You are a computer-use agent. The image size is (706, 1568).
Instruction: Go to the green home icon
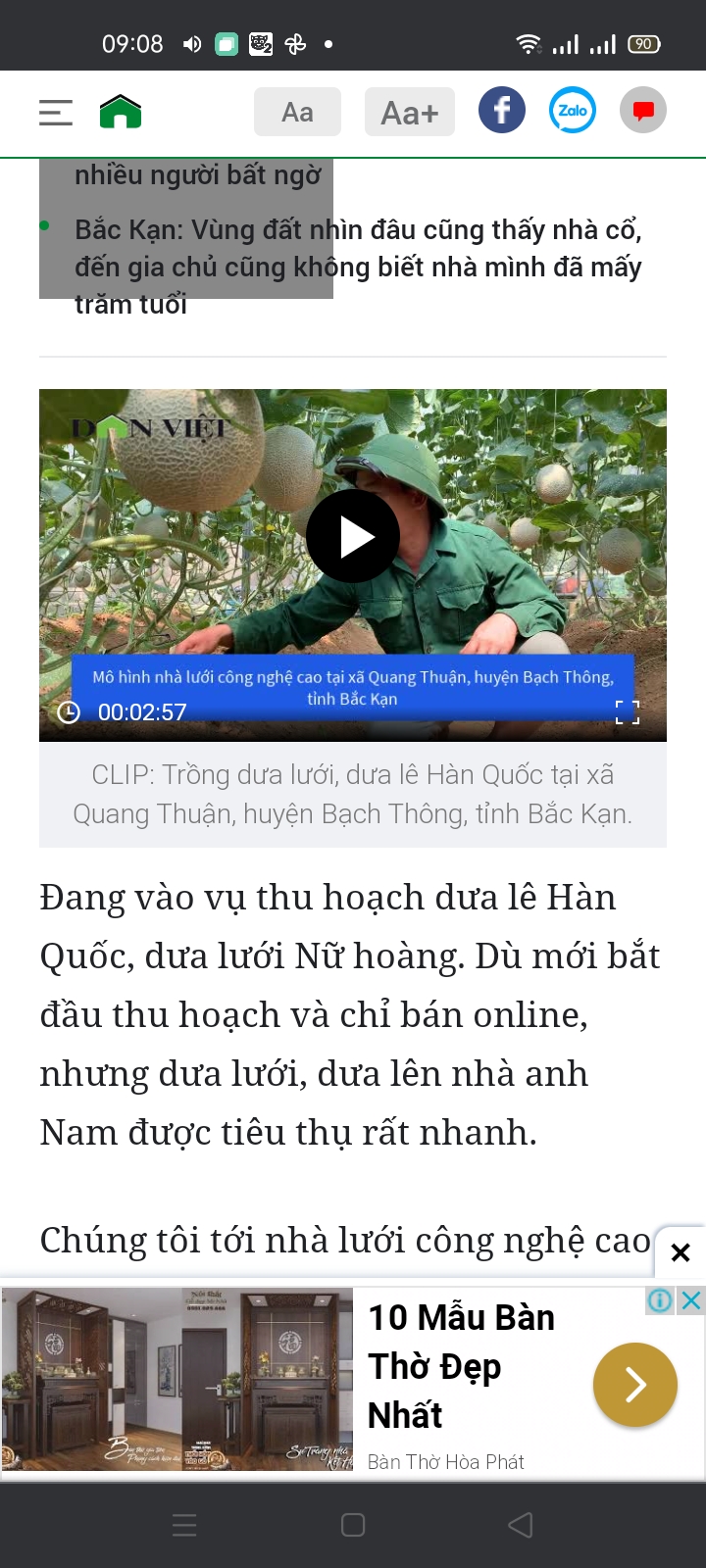pyautogui.click(x=121, y=112)
